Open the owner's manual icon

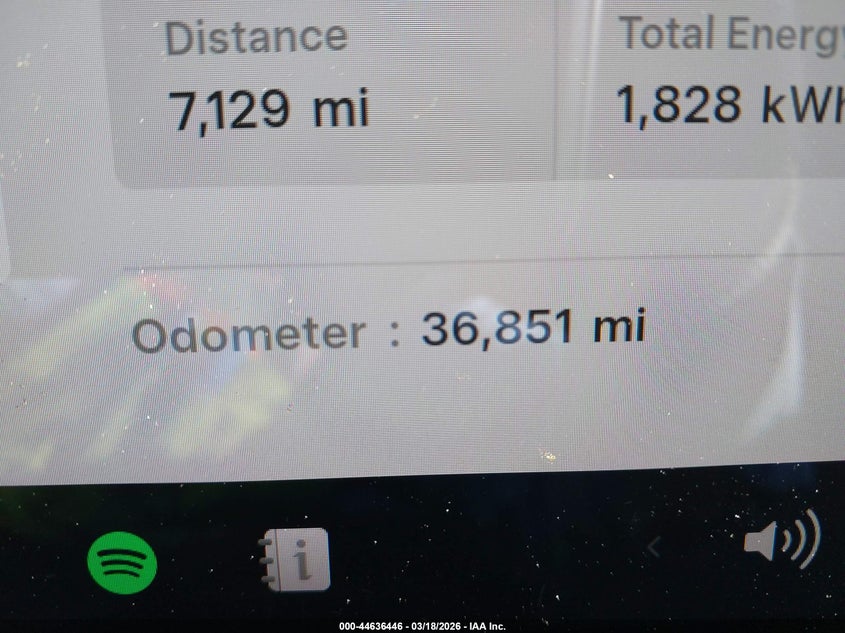(x=293, y=560)
